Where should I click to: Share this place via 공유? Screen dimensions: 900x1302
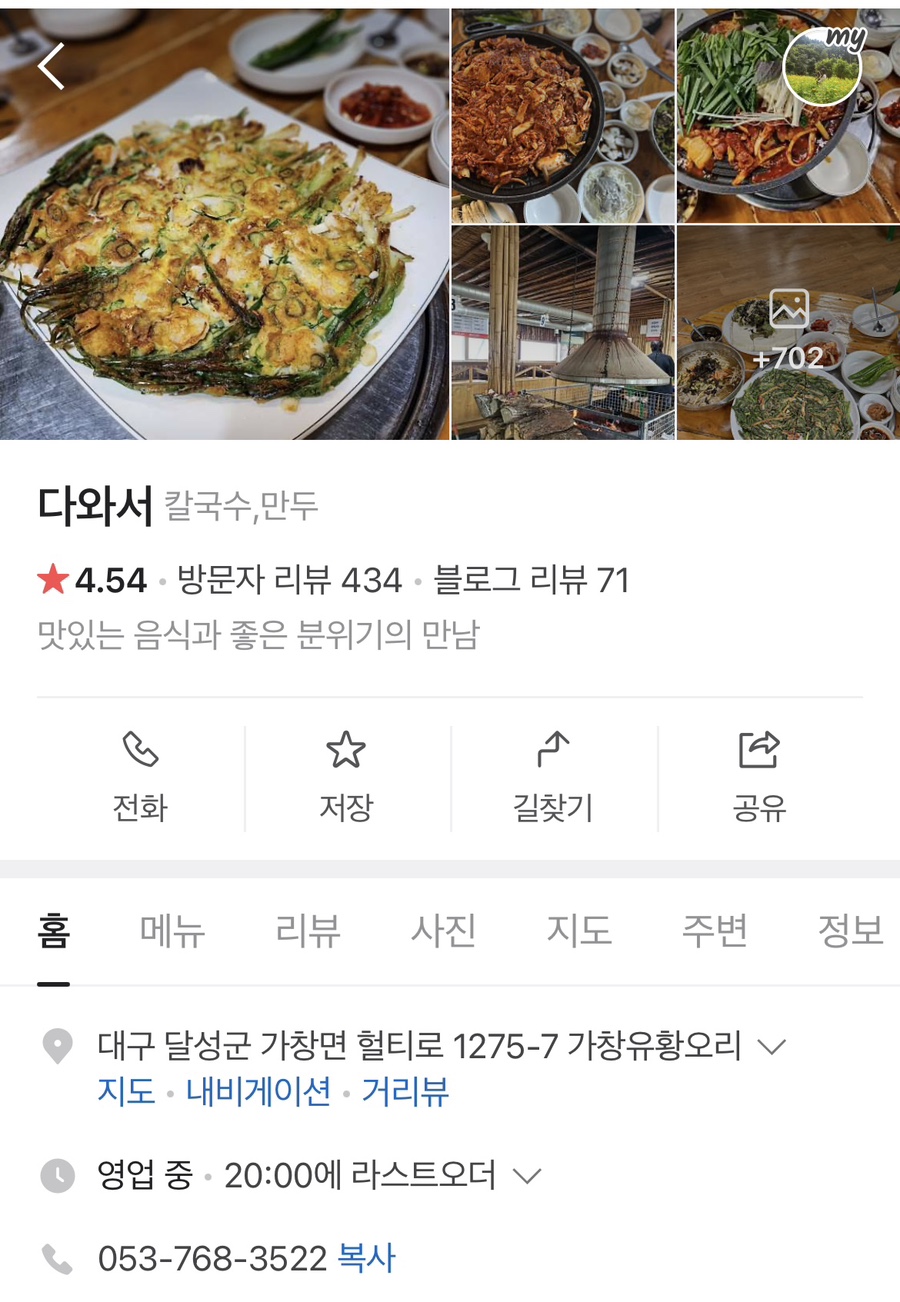[759, 778]
